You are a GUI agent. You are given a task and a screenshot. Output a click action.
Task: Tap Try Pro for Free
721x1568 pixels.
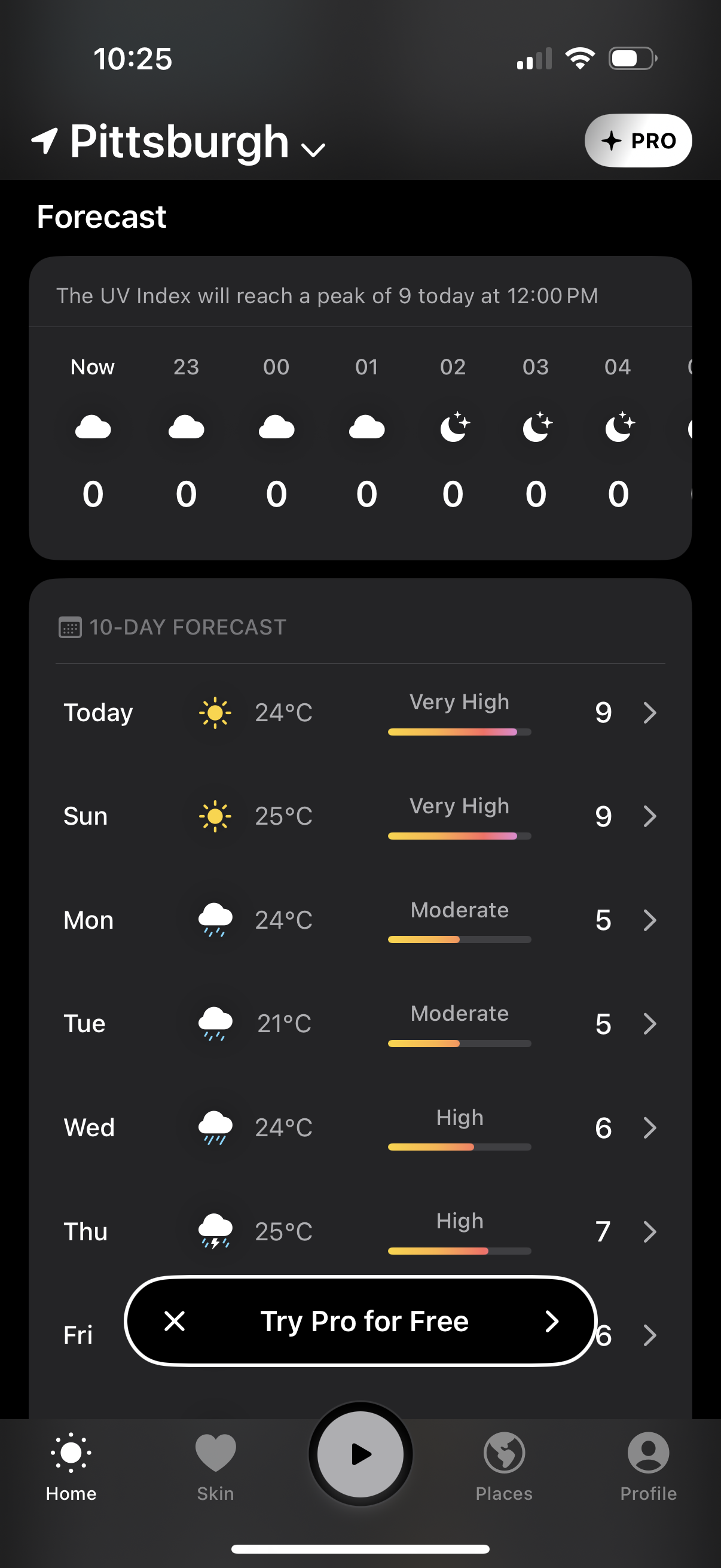(x=365, y=1321)
